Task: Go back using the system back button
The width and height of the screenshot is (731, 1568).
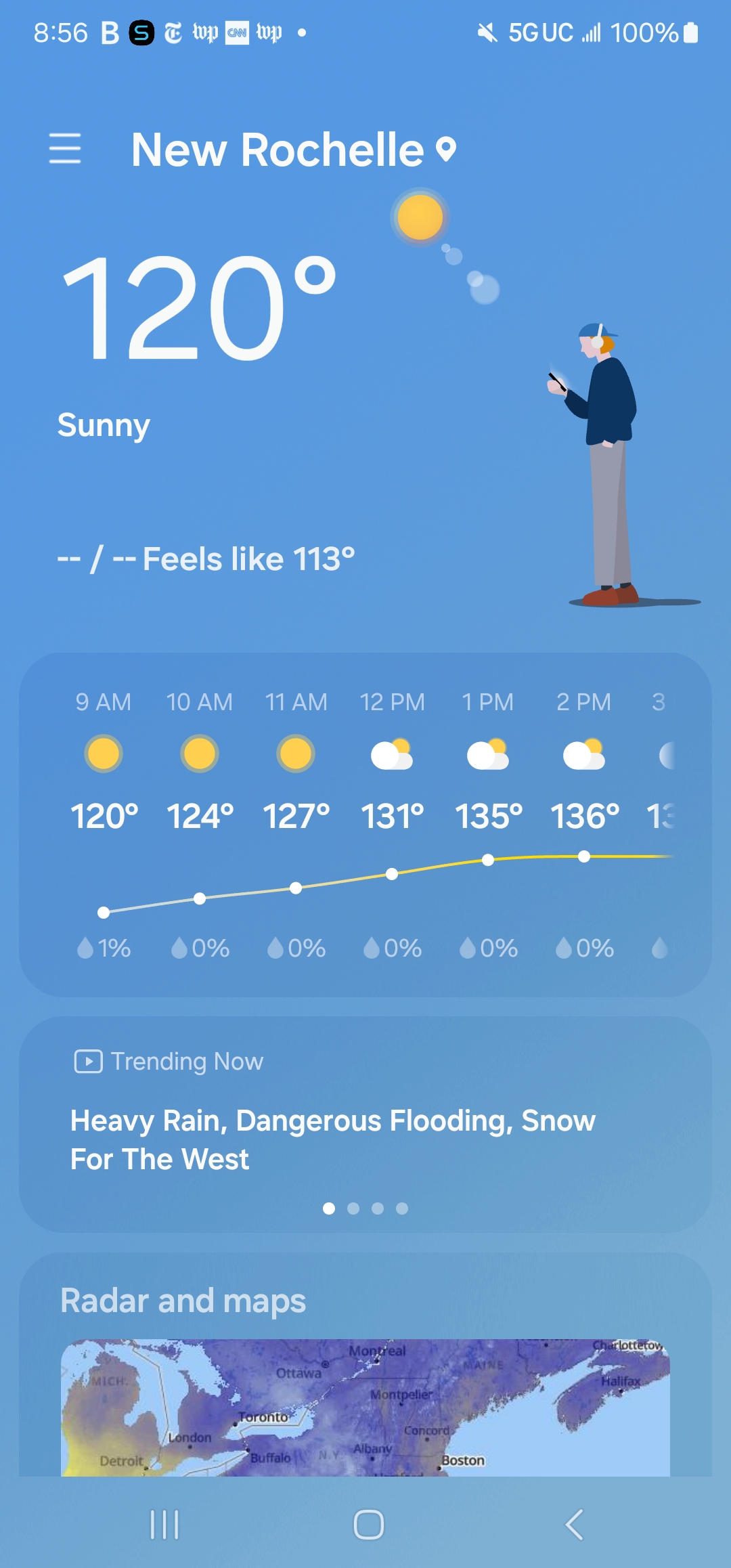Action: [x=574, y=1525]
